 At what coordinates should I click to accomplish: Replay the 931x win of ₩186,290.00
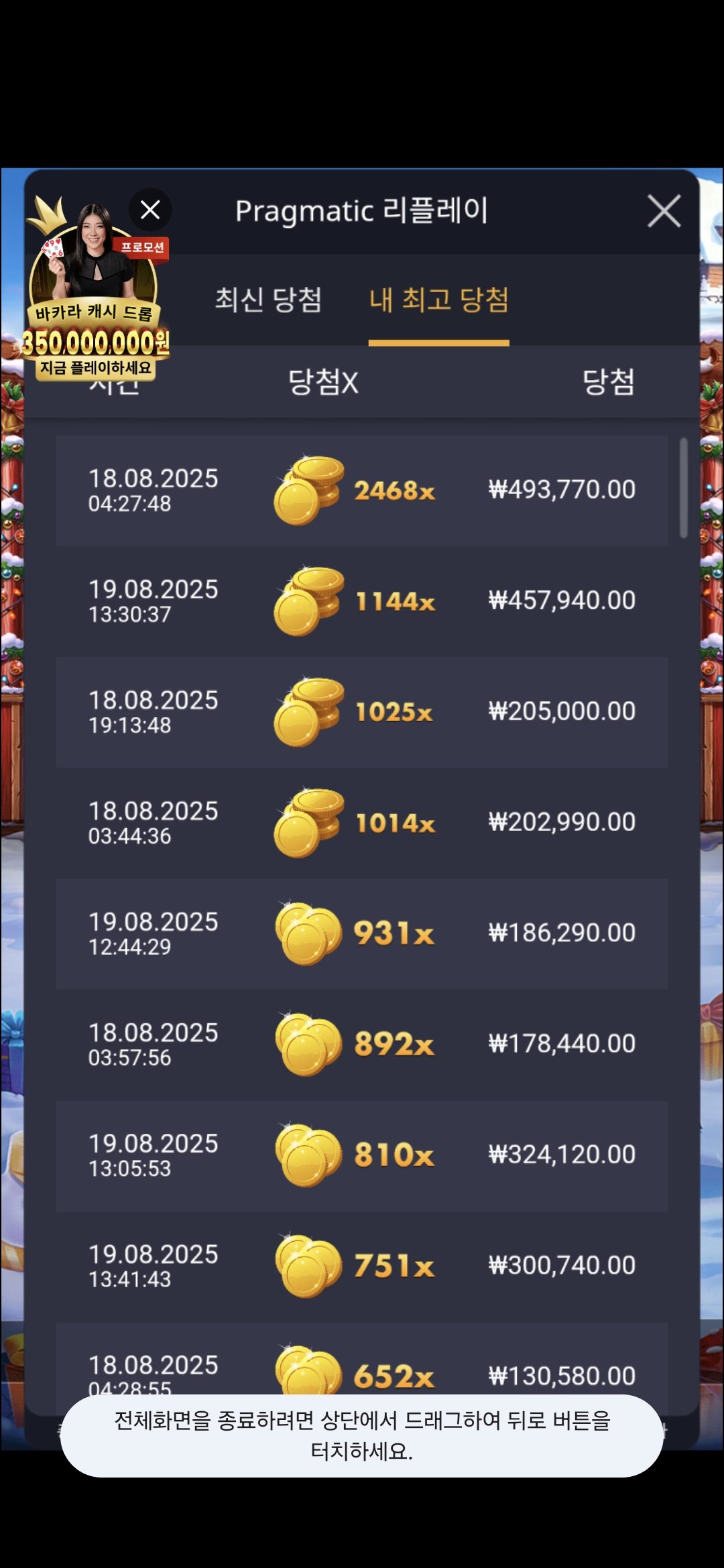tap(362, 934)
